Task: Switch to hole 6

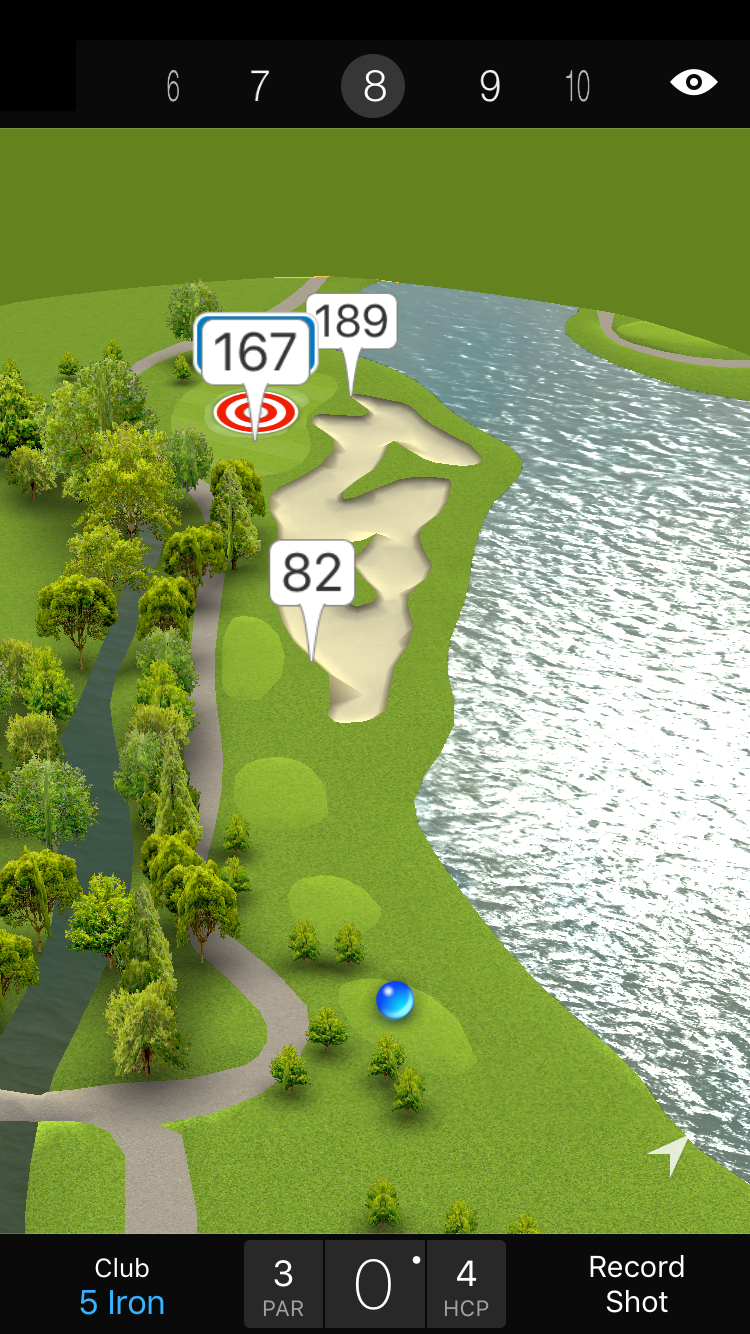Action: 173,87
